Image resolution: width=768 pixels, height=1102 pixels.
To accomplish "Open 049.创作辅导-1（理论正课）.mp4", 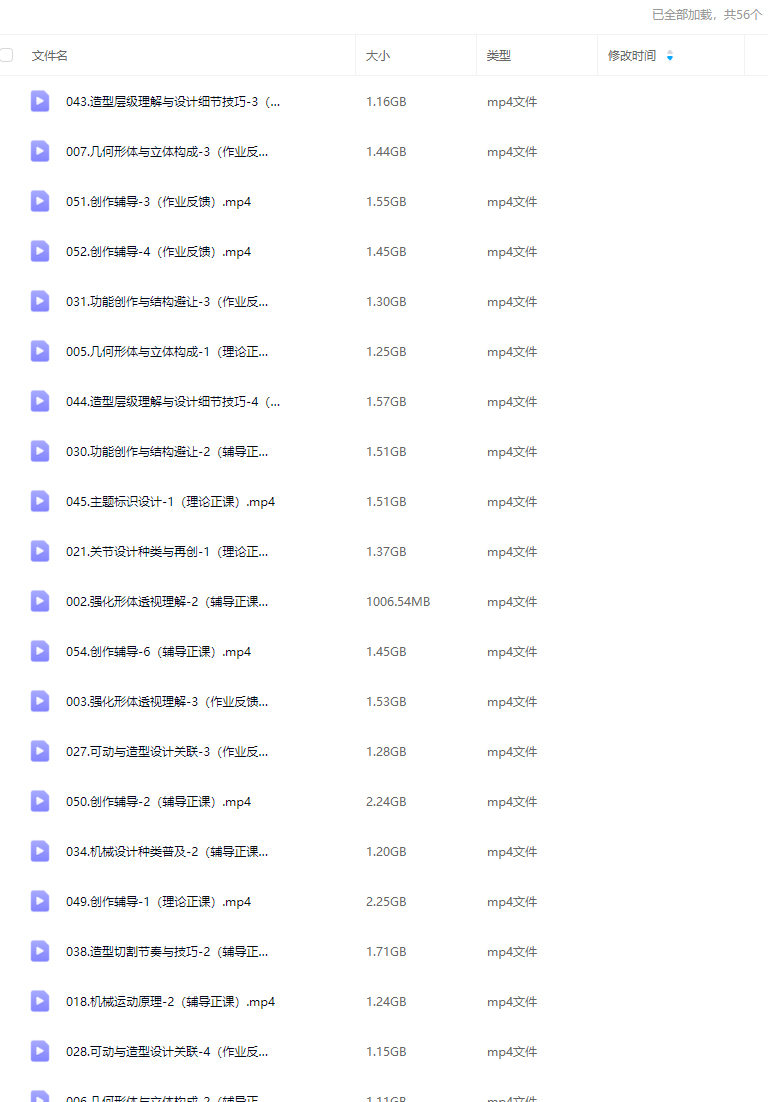I will [x=158, y=902].
